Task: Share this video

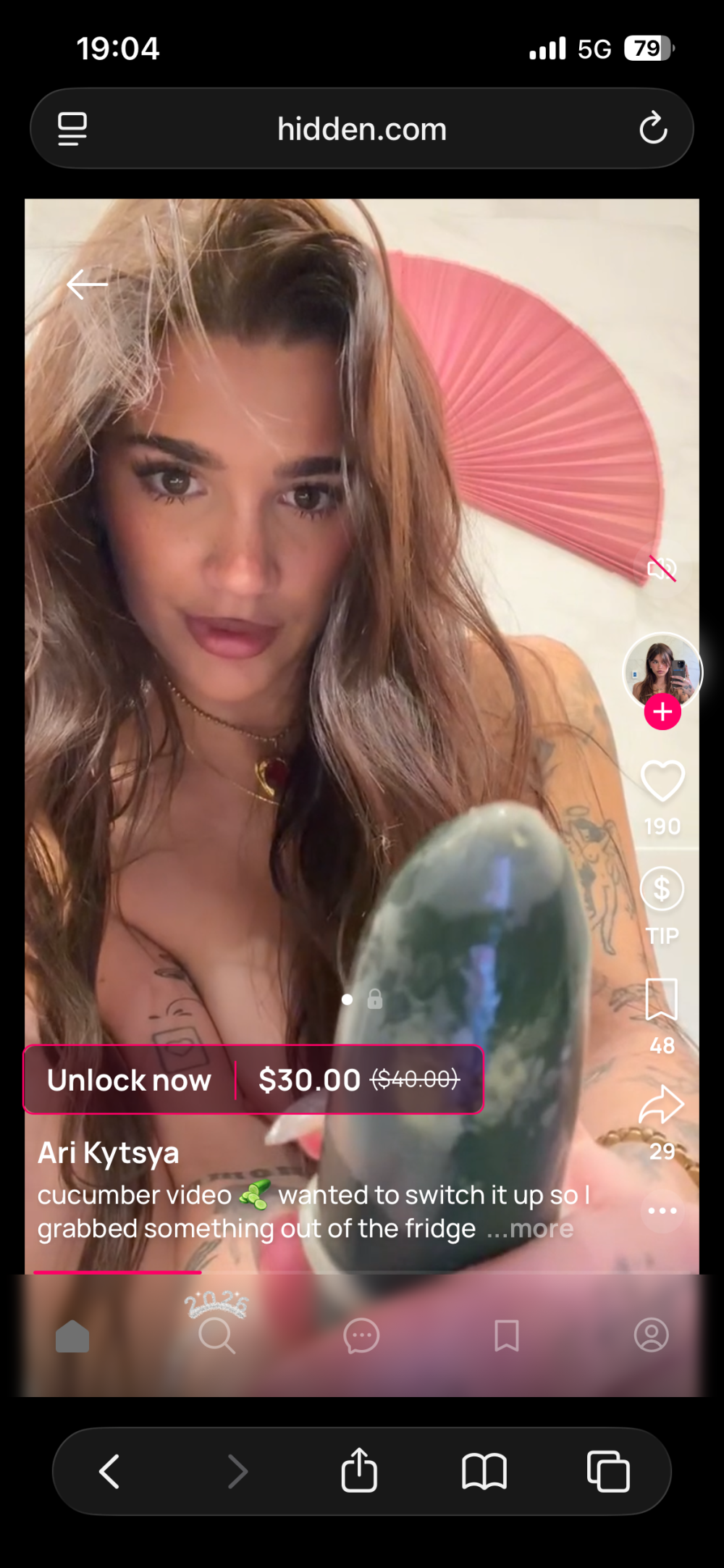Action: pyautogui.click(x=662, y=1105)
